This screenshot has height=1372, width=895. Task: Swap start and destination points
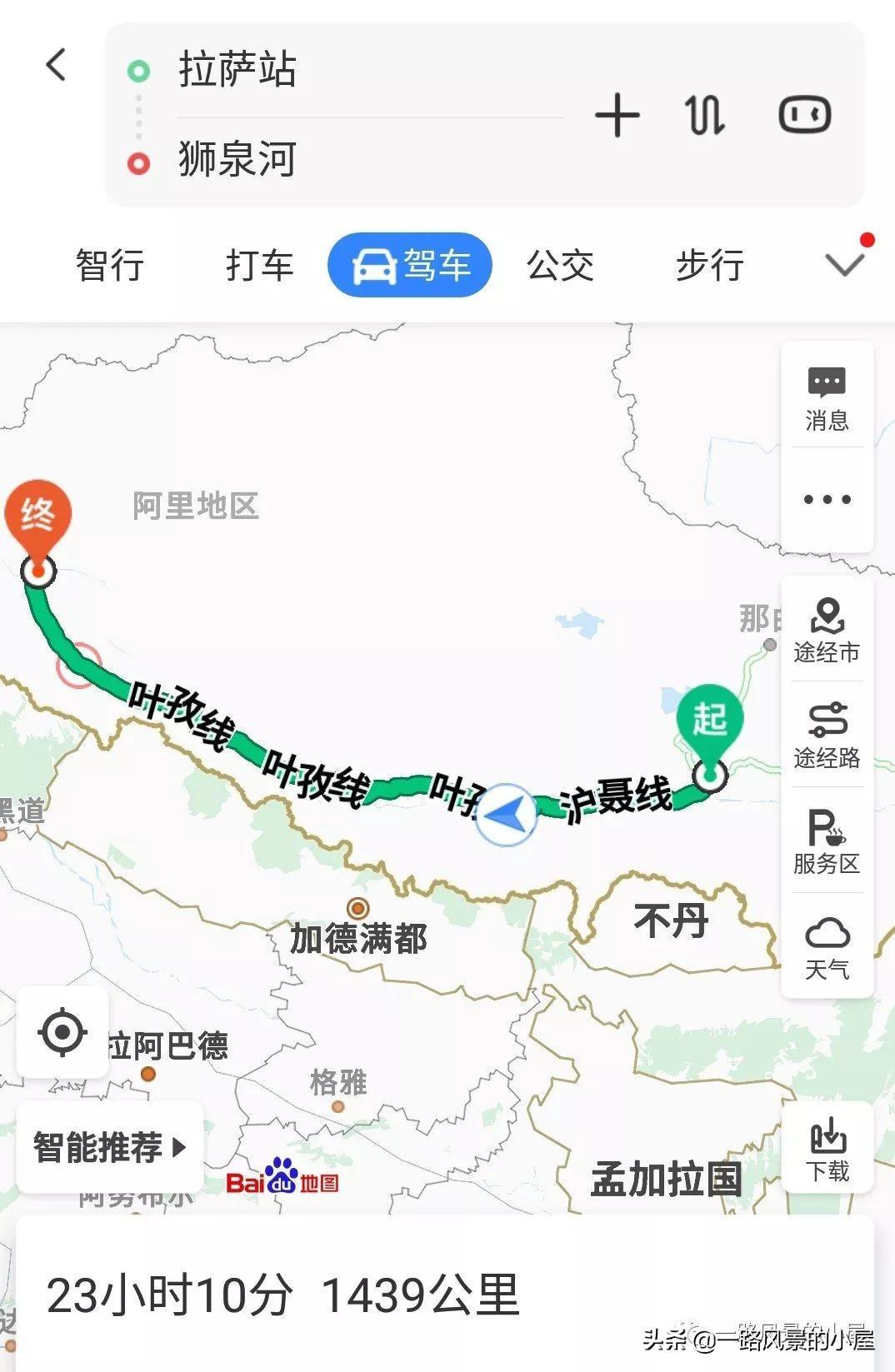coord(705,115)
